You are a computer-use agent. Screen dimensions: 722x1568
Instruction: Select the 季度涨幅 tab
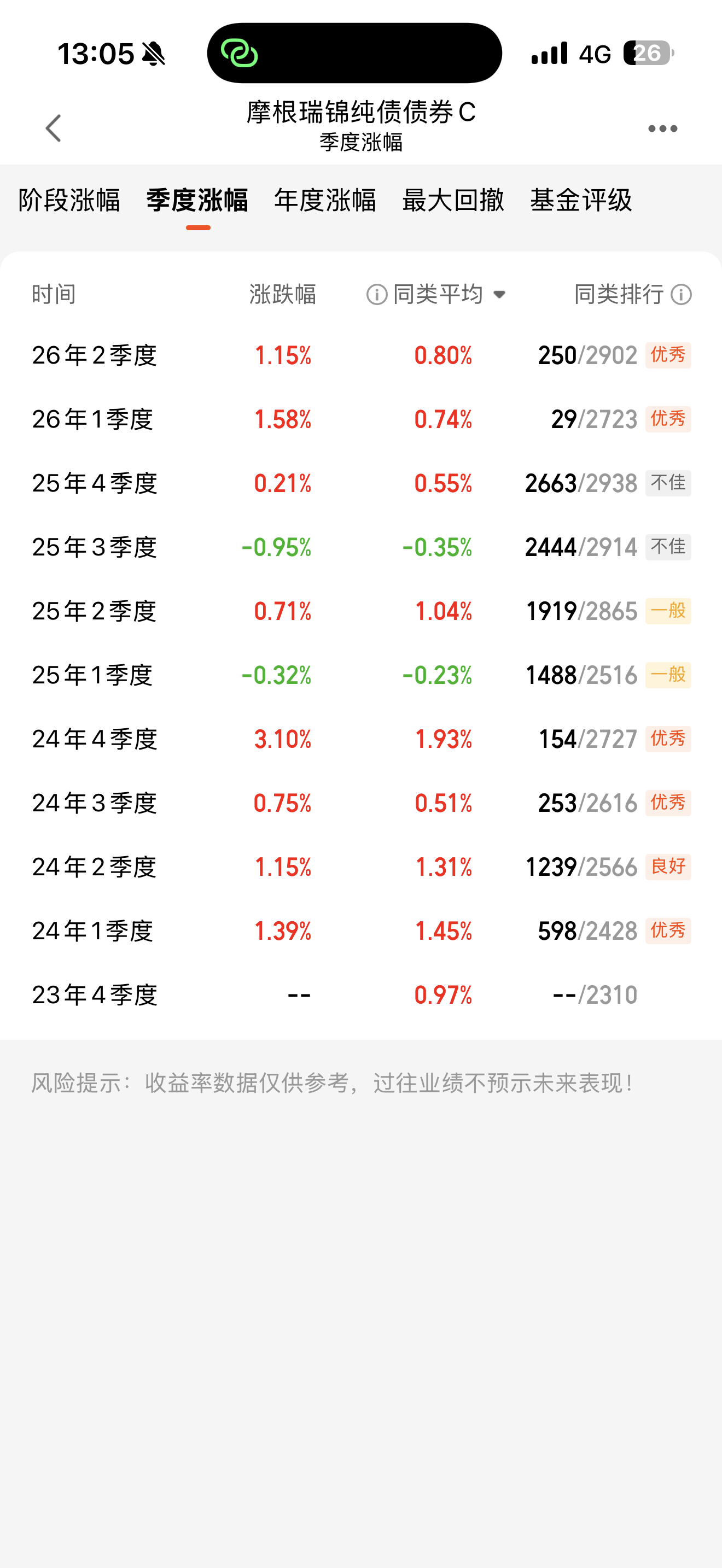197,200
